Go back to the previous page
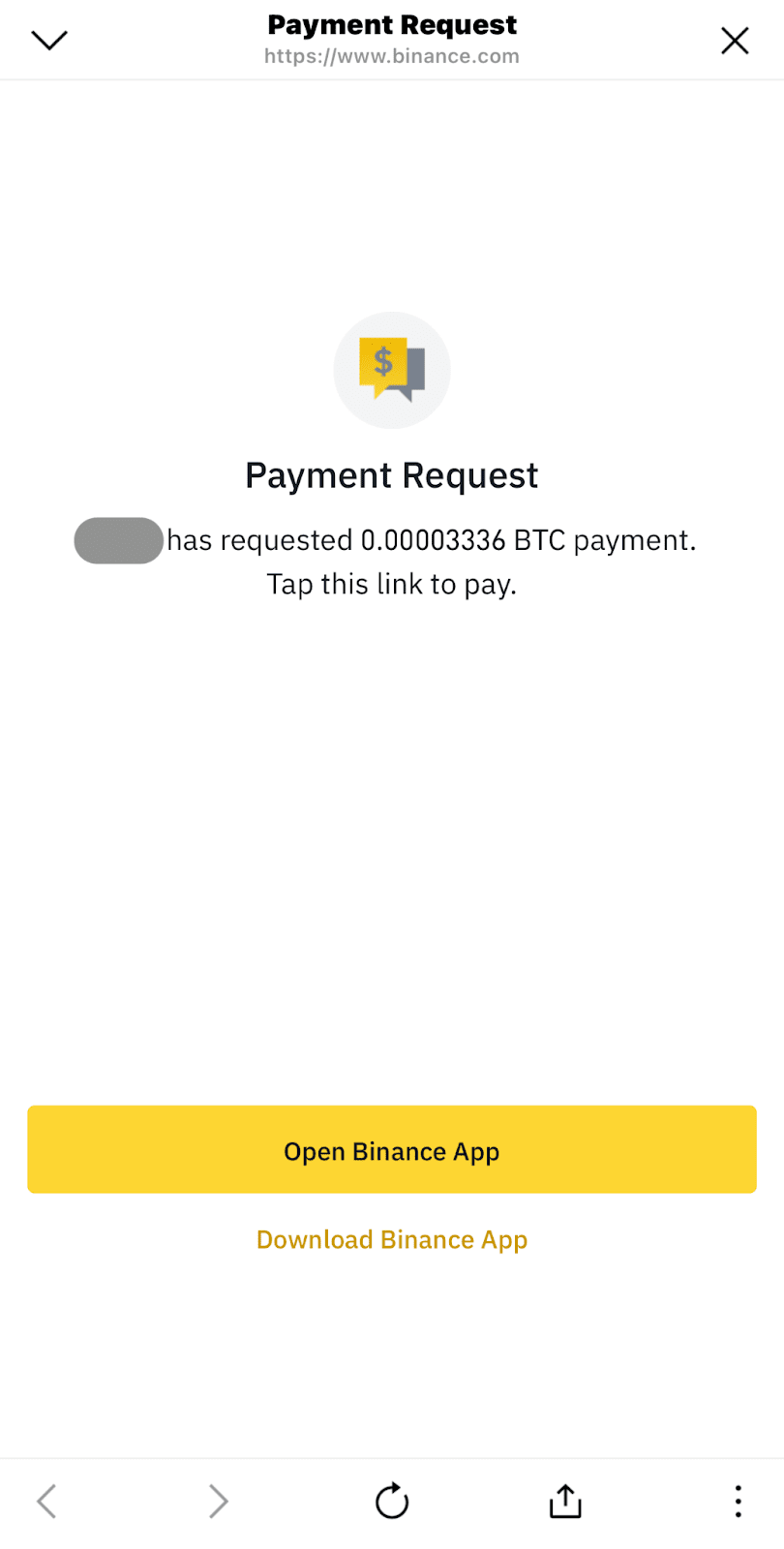The width and height of the screenshot is (784, 1549). [46, 1502]
